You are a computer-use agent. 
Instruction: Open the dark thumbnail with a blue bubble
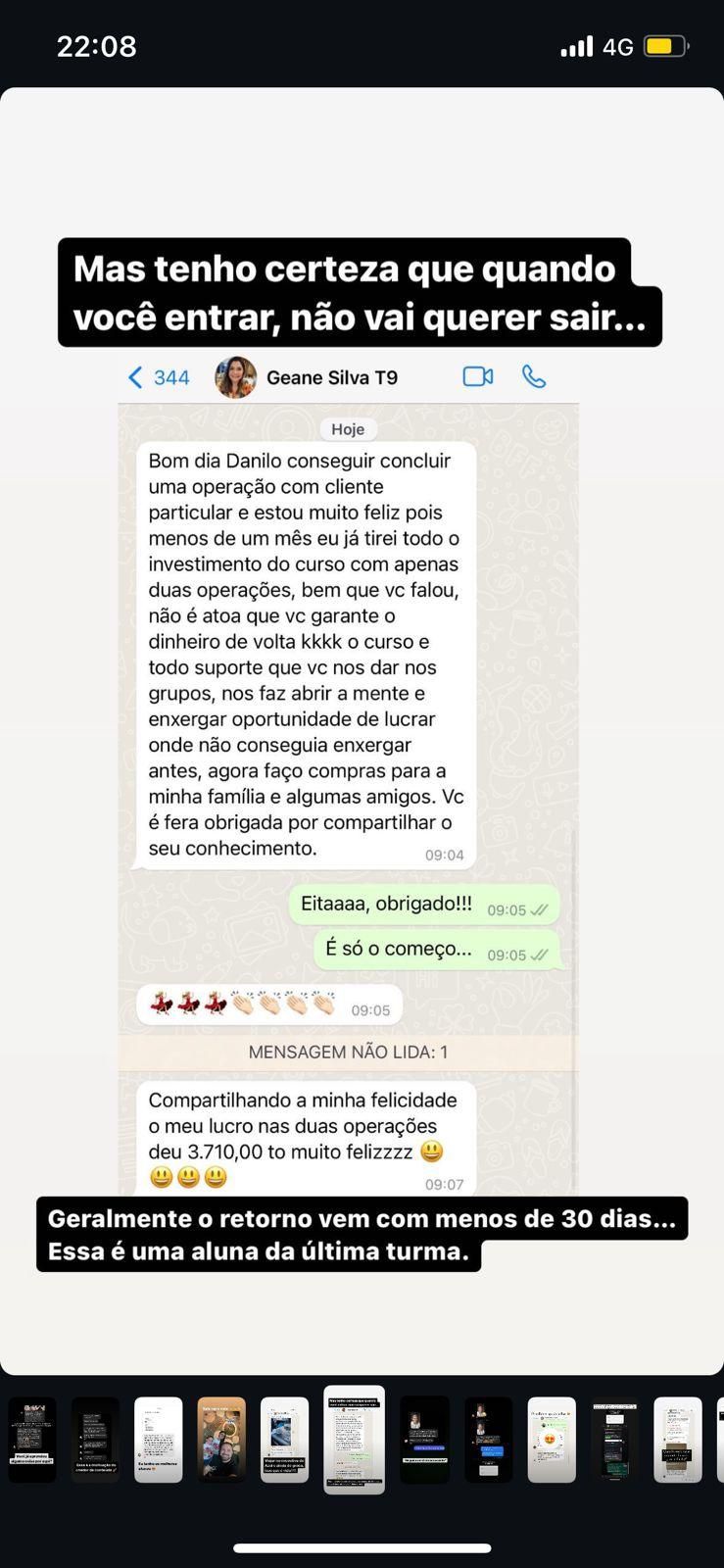tap(488, 1439)
